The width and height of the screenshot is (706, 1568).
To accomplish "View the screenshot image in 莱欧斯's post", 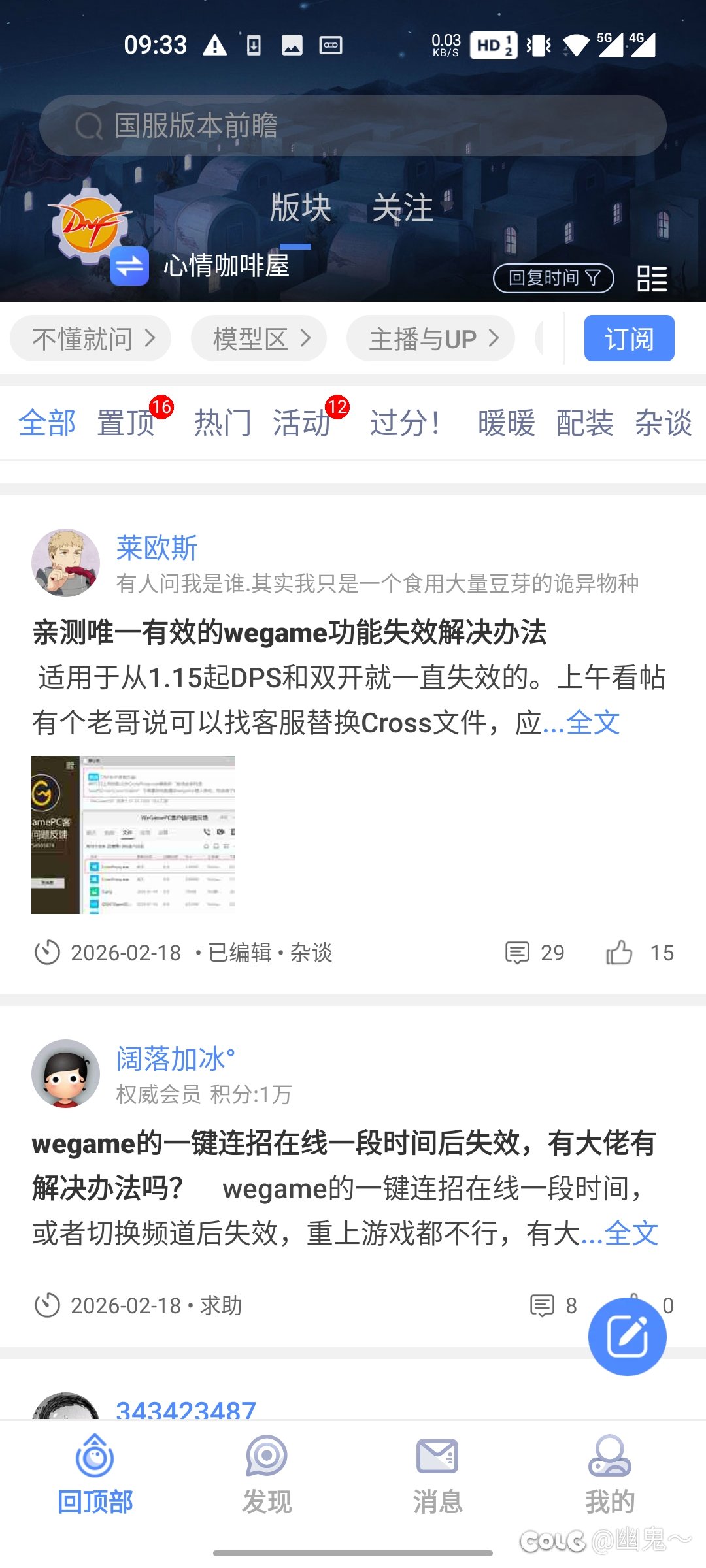I will pos(133,834).
